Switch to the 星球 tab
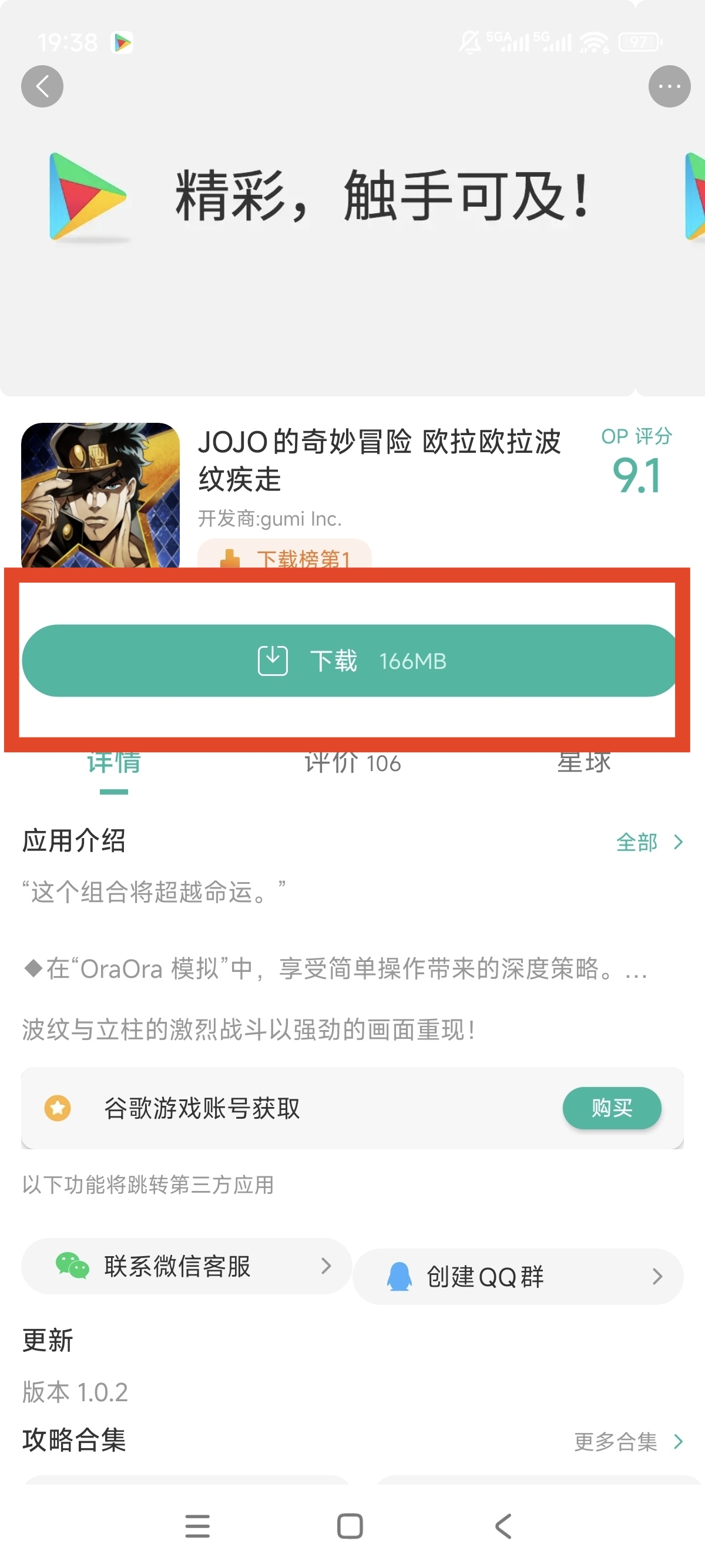Viewport: 705px width, 1568px height. pyautogui.click(x=584, y=763)
